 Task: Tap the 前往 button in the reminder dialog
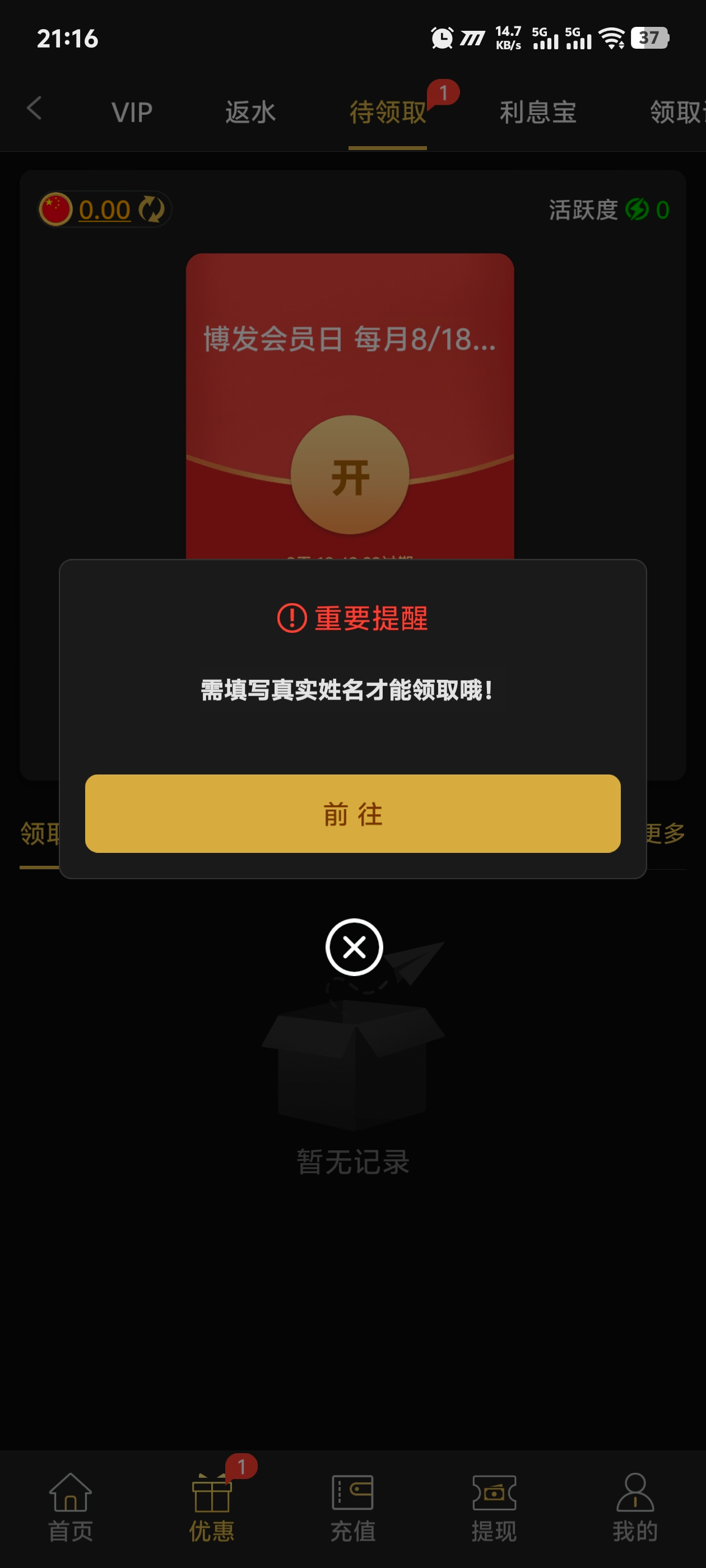[x=352, y=813]
